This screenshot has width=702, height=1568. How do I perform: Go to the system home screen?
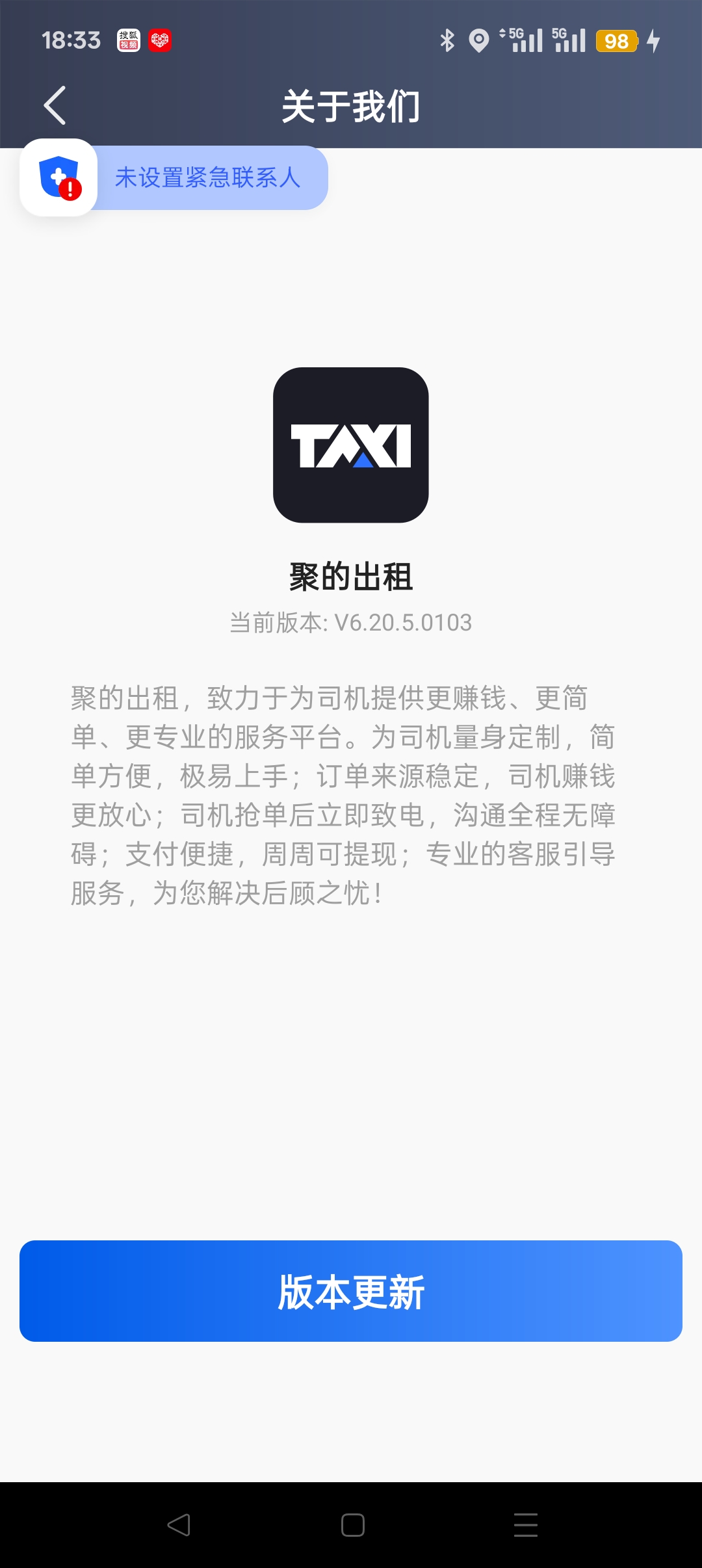352,1524
